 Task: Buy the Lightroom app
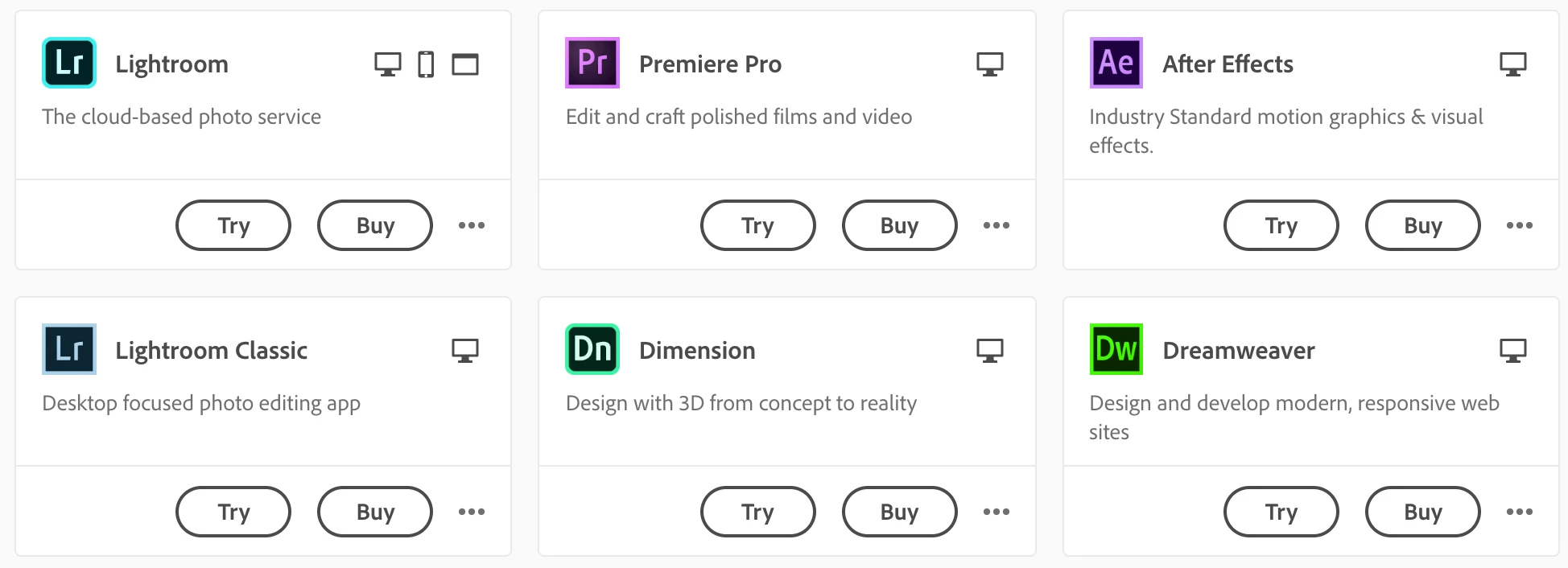coord(375,225)
